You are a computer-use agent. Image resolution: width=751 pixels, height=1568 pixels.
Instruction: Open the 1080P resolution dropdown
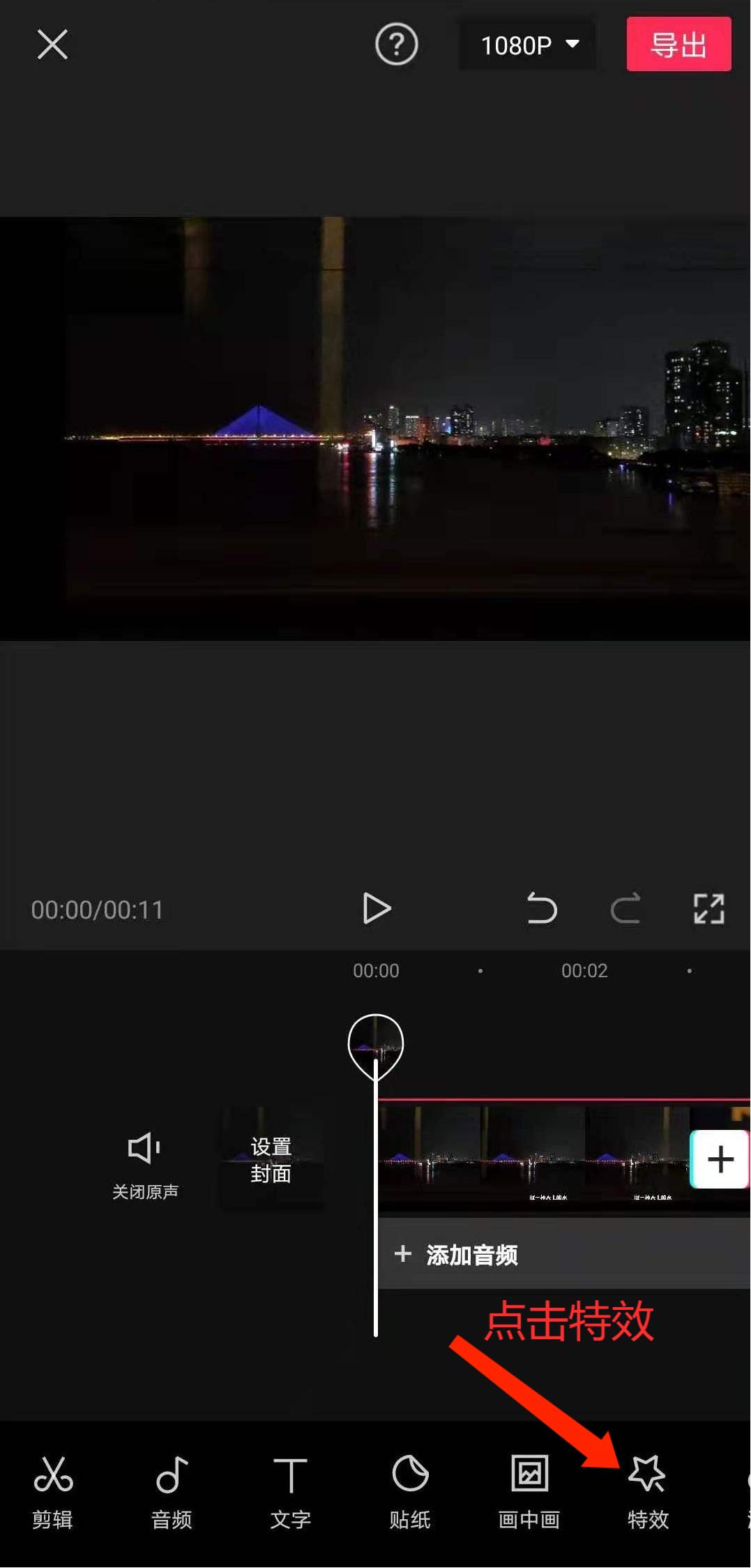(x=528, y=44)
